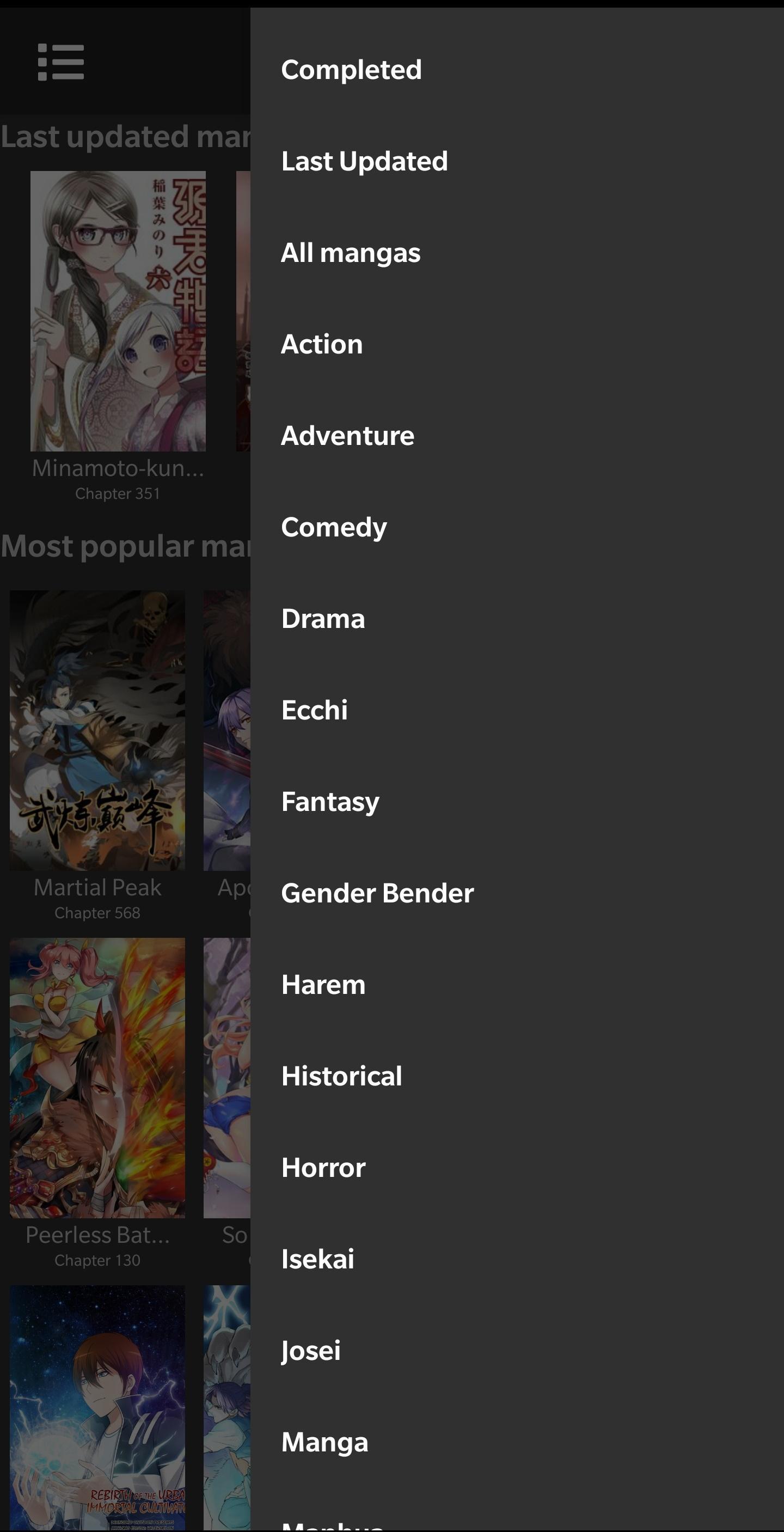Open the Gender Bender genre
The width and height of the screenshot is (784, 1532).
pos(377,893)
